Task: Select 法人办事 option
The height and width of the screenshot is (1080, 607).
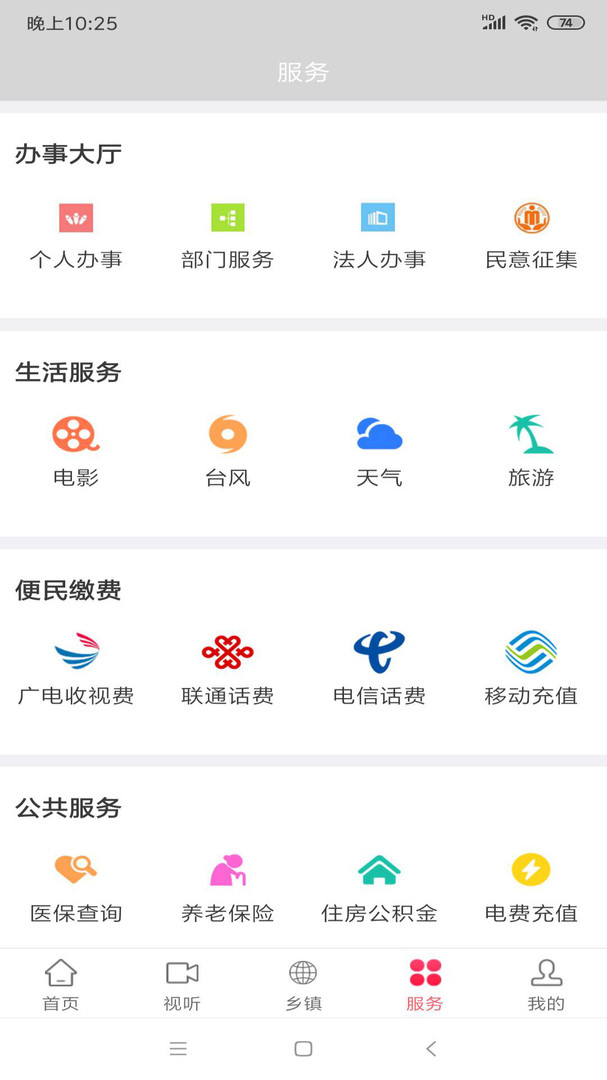Action: click(x=379, y=236)
